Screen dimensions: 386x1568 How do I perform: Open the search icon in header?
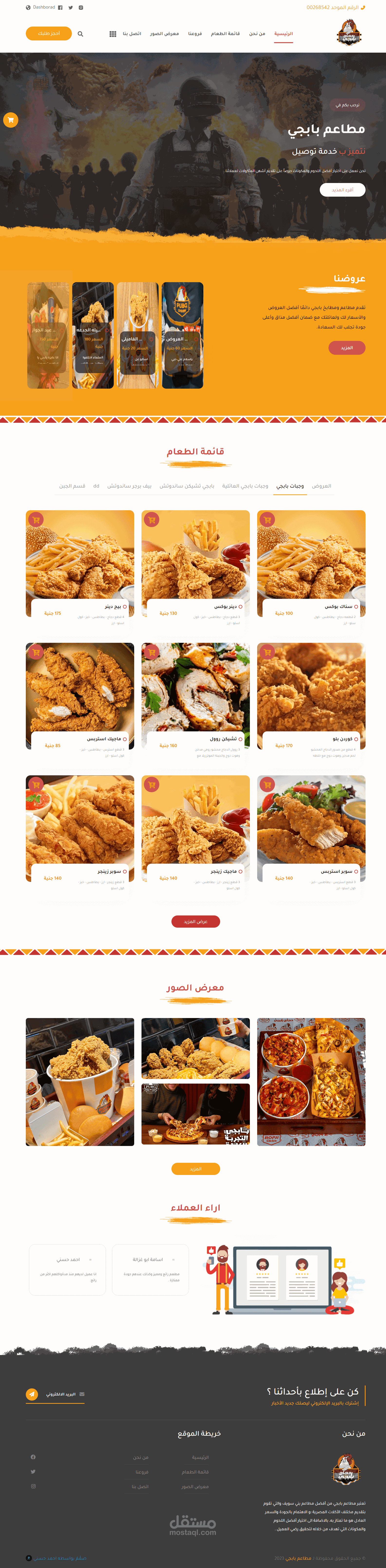[80, 34]
